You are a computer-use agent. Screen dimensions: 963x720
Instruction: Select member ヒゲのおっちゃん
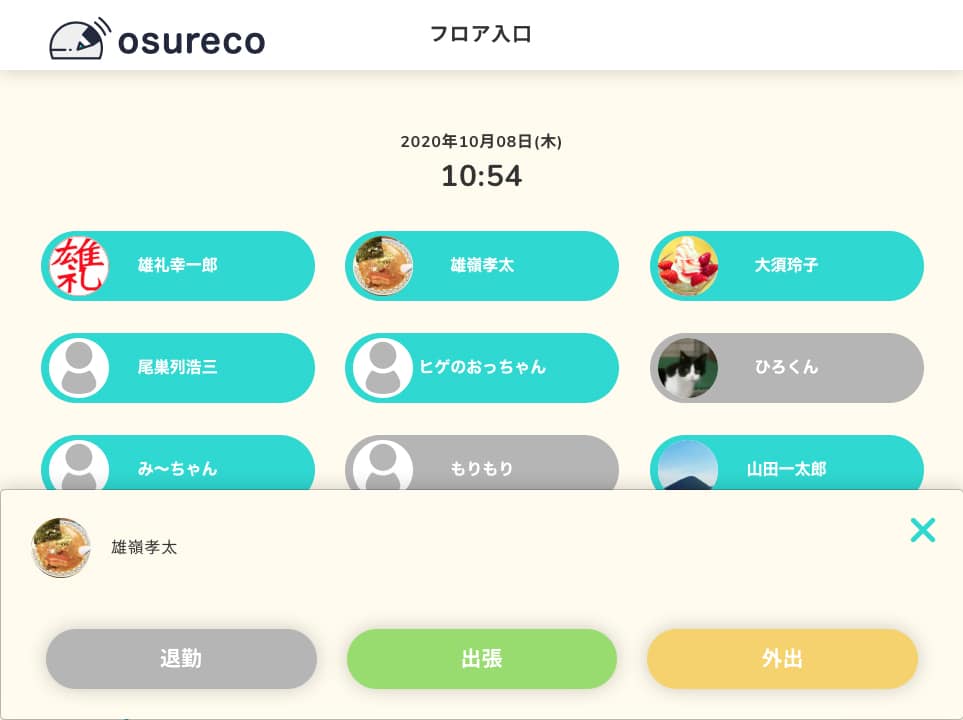[x=482, y=367]
